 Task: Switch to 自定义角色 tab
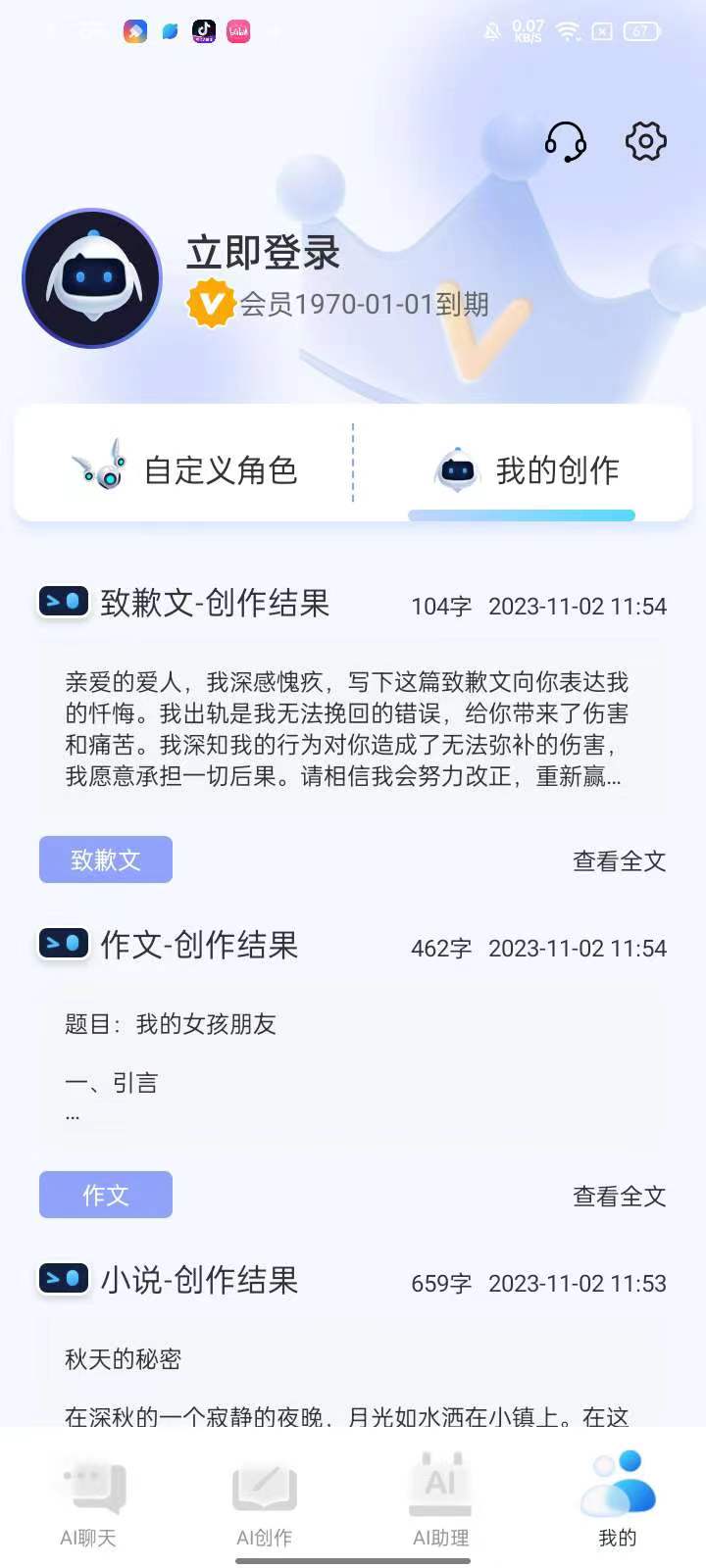pos(184,470)
